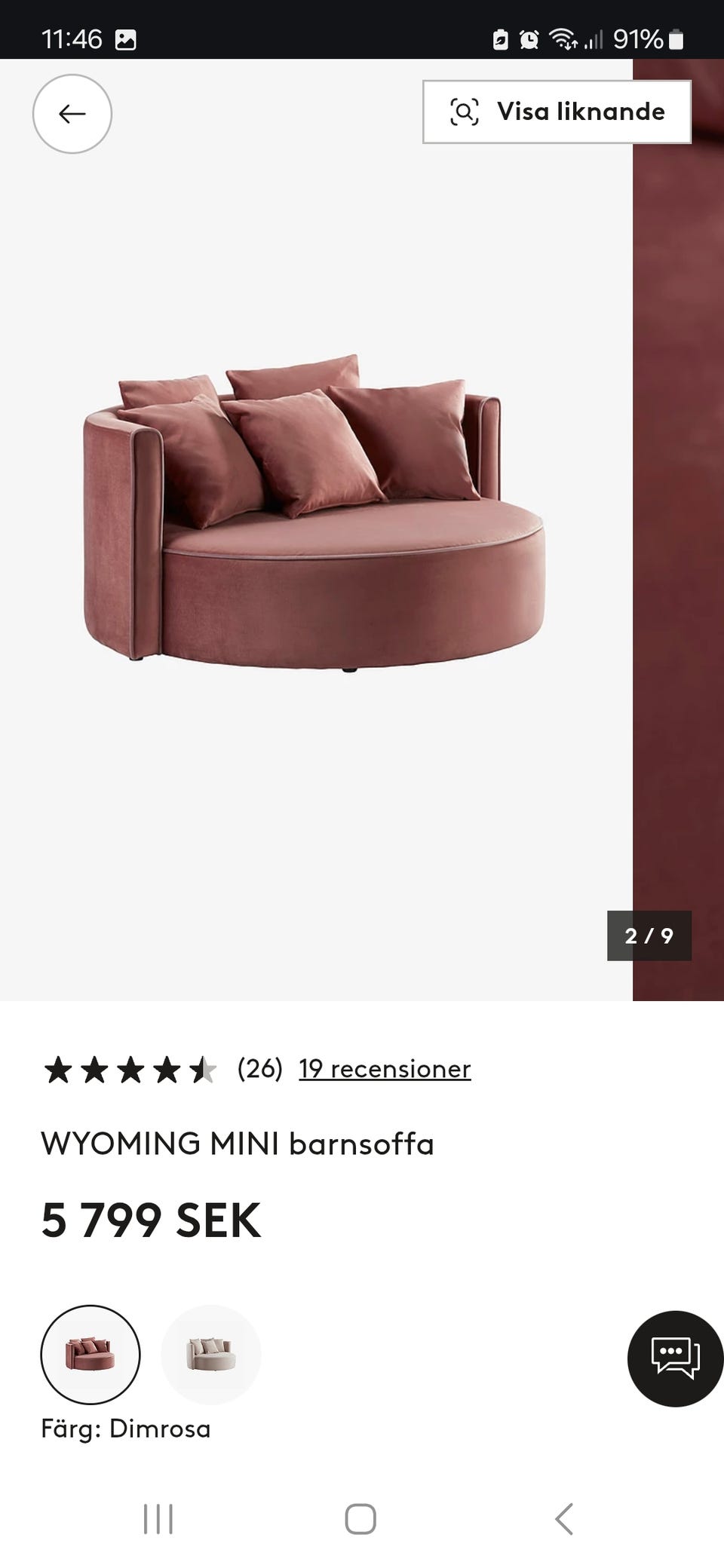Viewport: 724px width, 1568px height.
Task: Open the recent apps navigation button
Action: tap(157, 1520)
